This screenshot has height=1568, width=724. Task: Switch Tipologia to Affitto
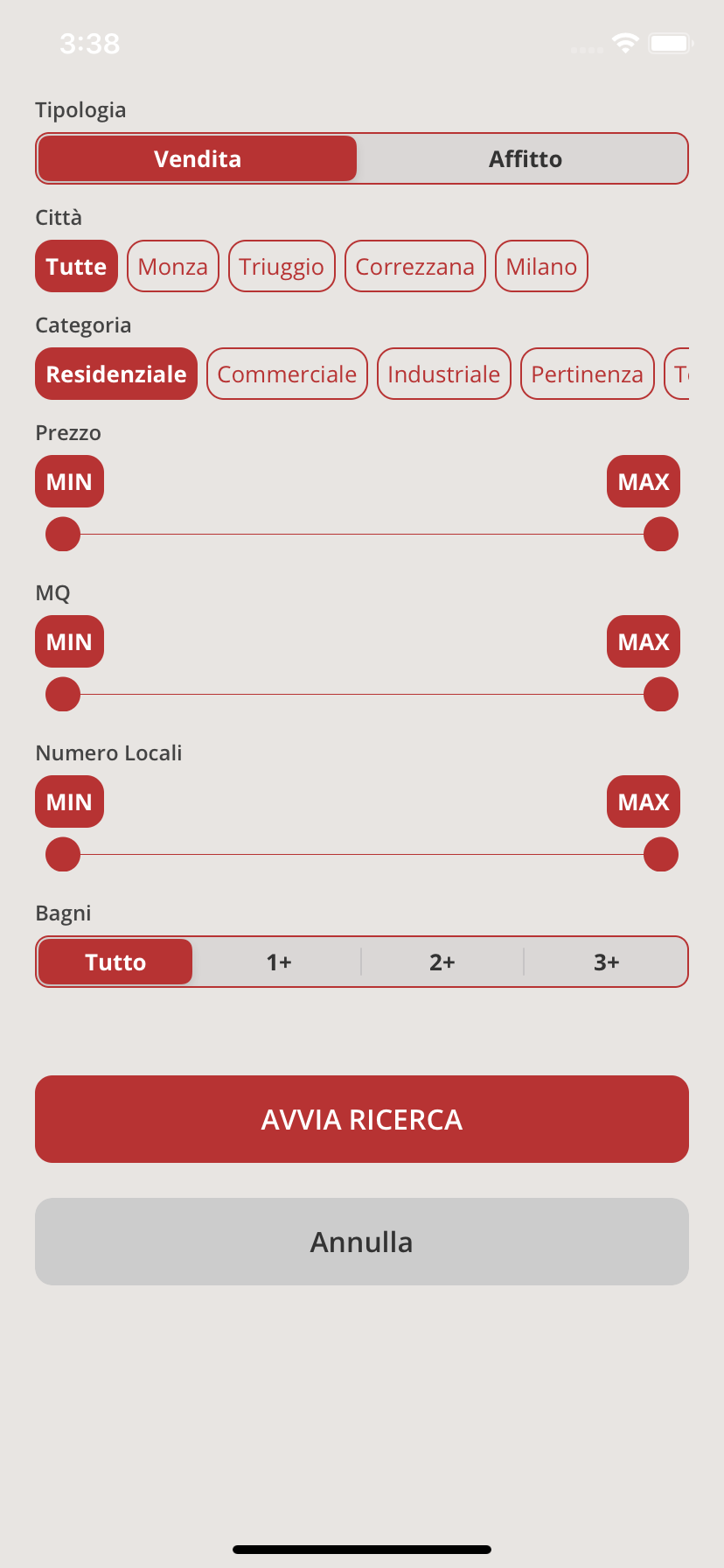coord(525,159)
